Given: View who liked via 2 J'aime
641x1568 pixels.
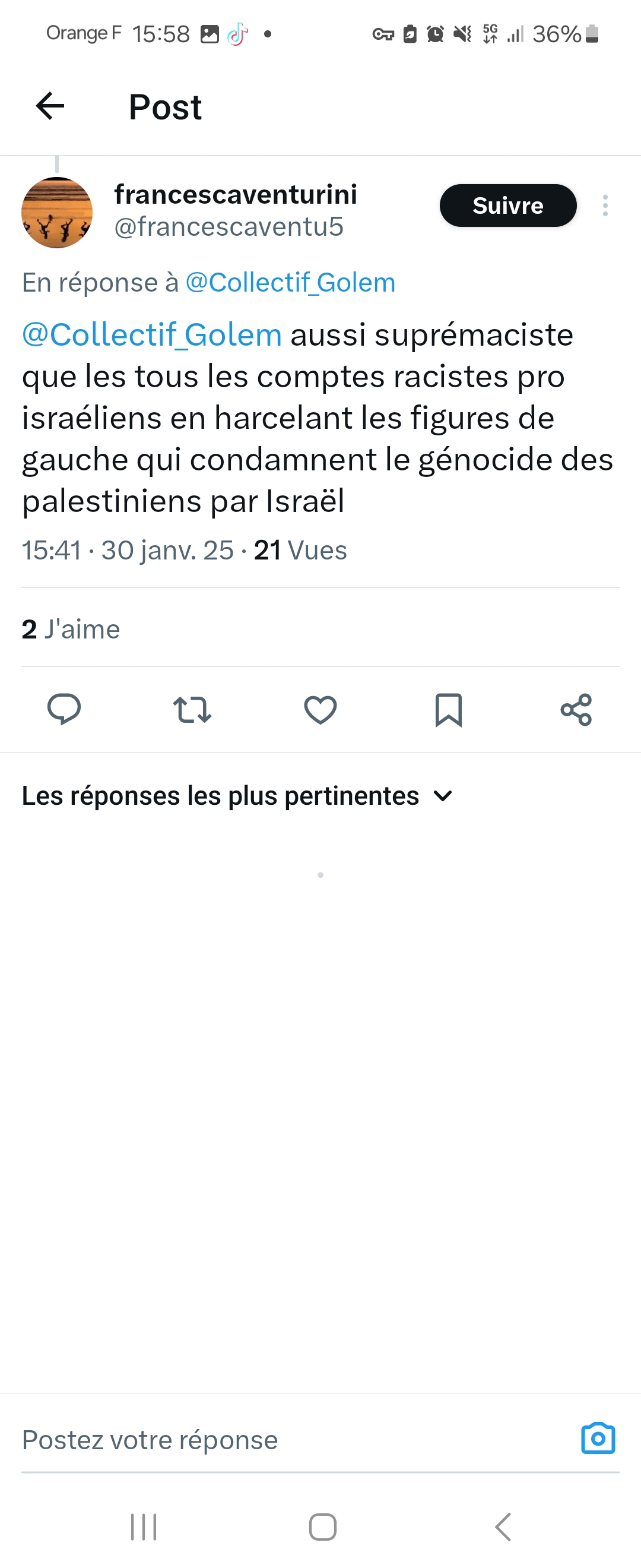Looking at the screenshot, I should click(71, 629).
